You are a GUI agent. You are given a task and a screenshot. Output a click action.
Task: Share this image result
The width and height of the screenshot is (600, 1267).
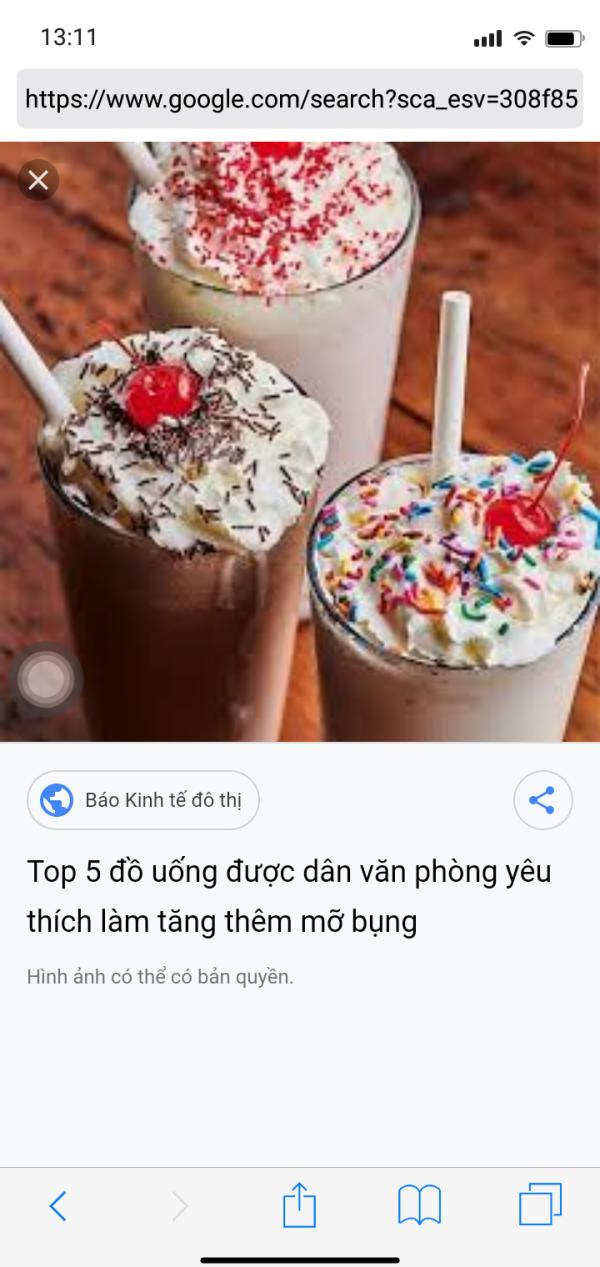pos(542,800)
